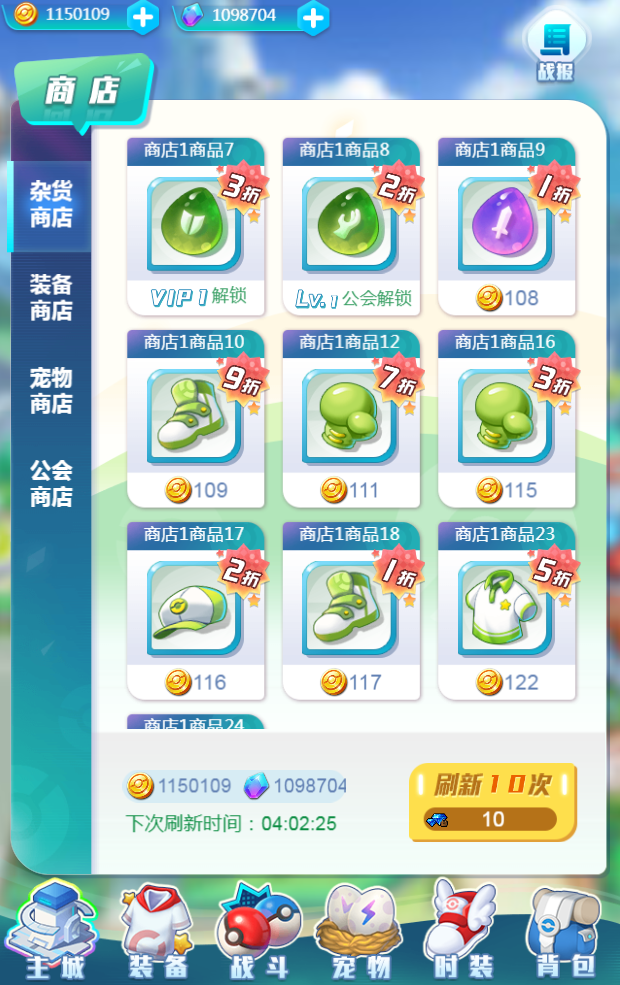Viewport: 620px width, 985px height.
Task: Buy 商店1商品17 cap for 116 coins
Action: [196, 611]
